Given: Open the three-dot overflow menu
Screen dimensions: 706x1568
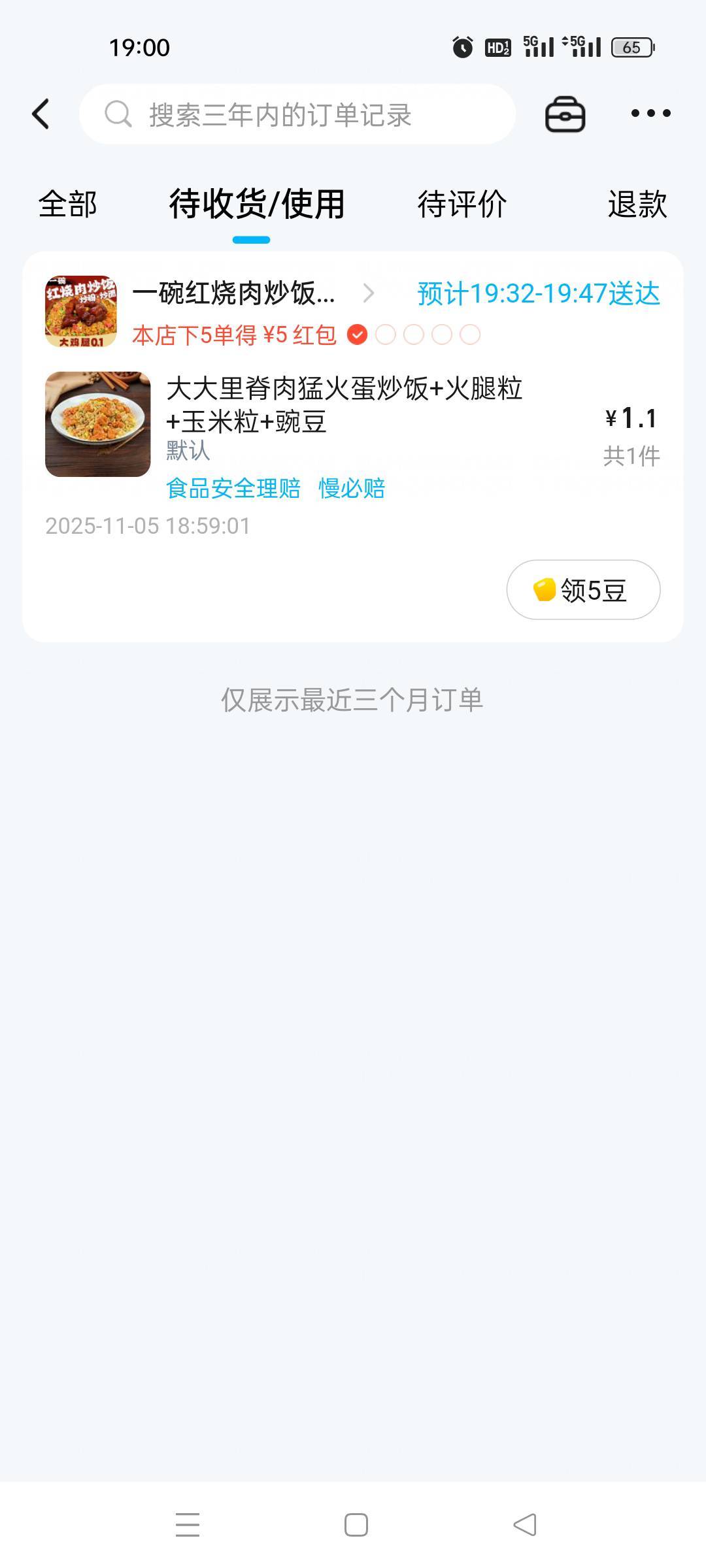Looking at the screenshot, I should point(650,114).
